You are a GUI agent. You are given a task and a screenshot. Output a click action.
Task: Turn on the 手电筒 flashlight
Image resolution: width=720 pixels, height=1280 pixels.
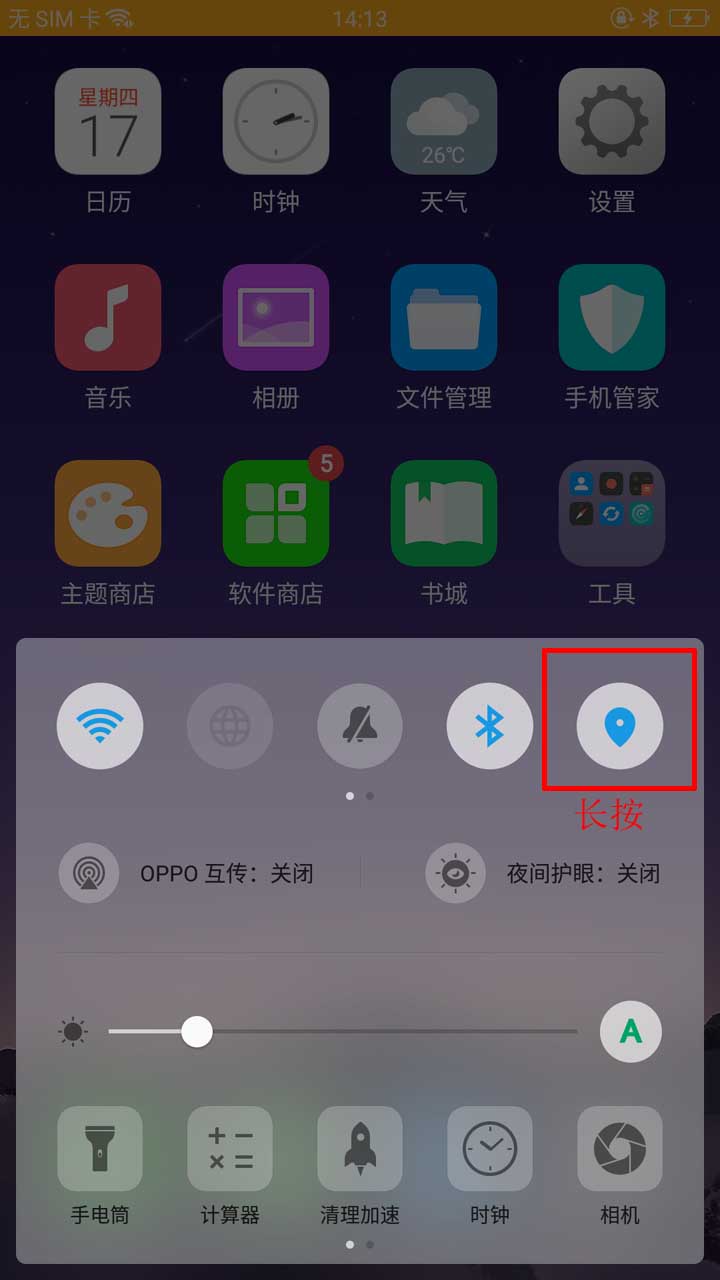(100, 1150)
